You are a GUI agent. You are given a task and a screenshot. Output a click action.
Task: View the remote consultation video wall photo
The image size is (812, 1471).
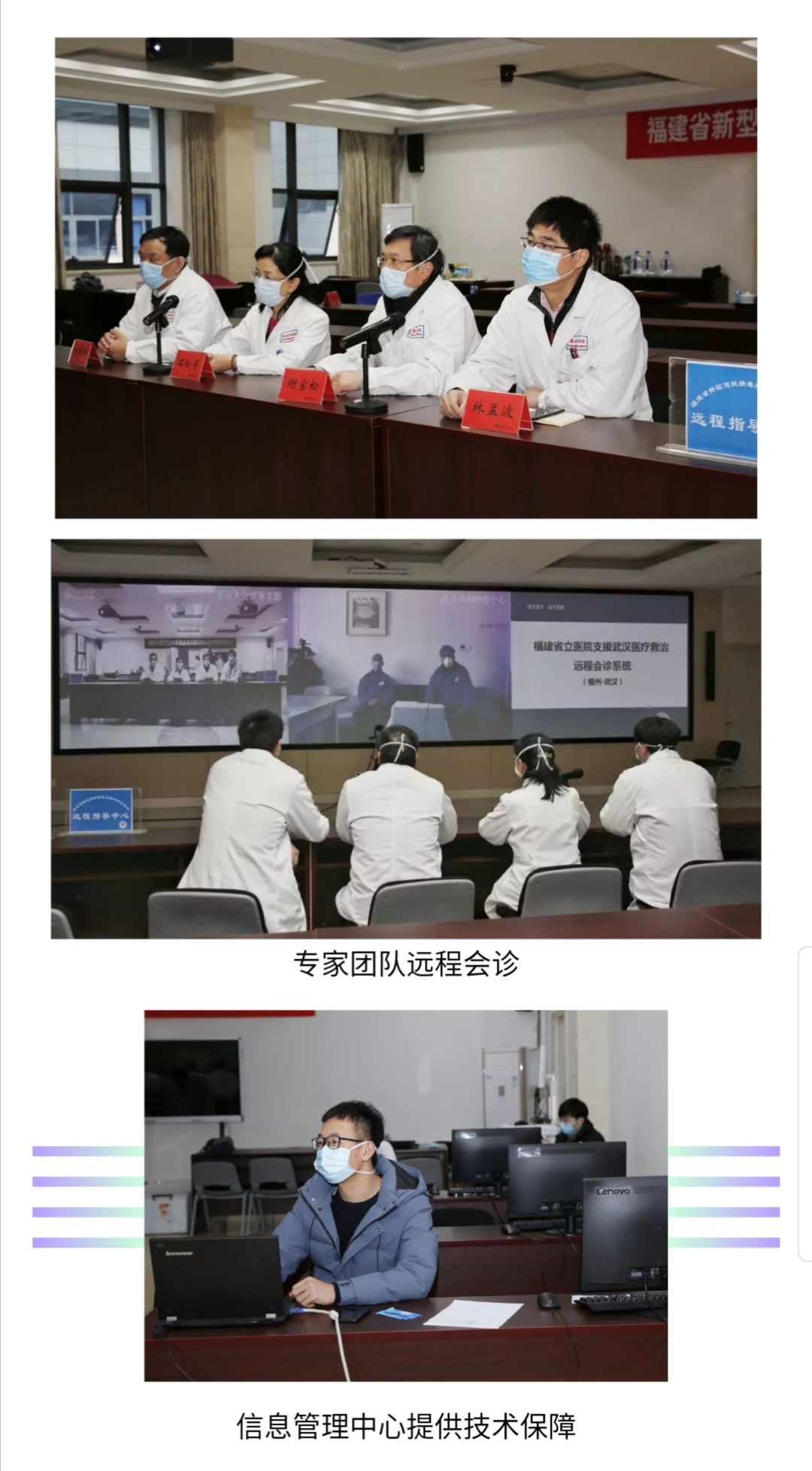406,739
